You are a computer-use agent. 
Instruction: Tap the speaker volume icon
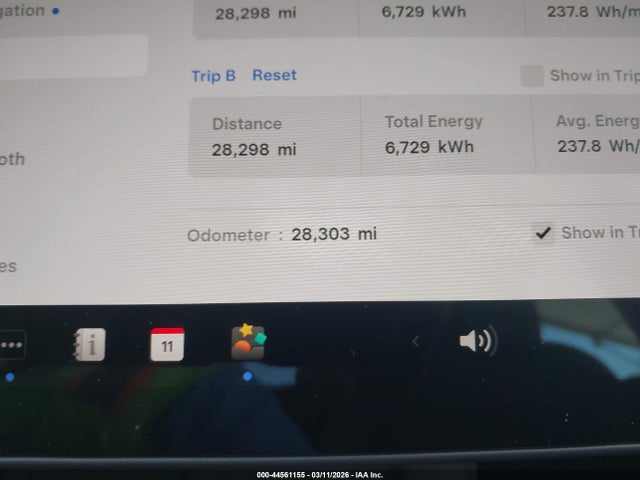tap(477, 342)
